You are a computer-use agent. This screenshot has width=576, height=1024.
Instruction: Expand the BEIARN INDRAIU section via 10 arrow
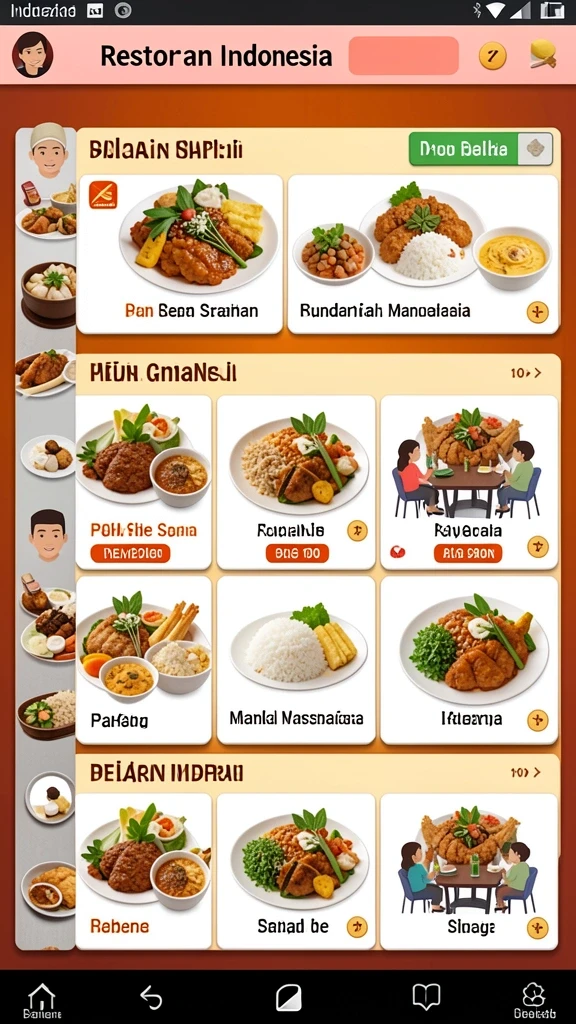click(526, 773)
